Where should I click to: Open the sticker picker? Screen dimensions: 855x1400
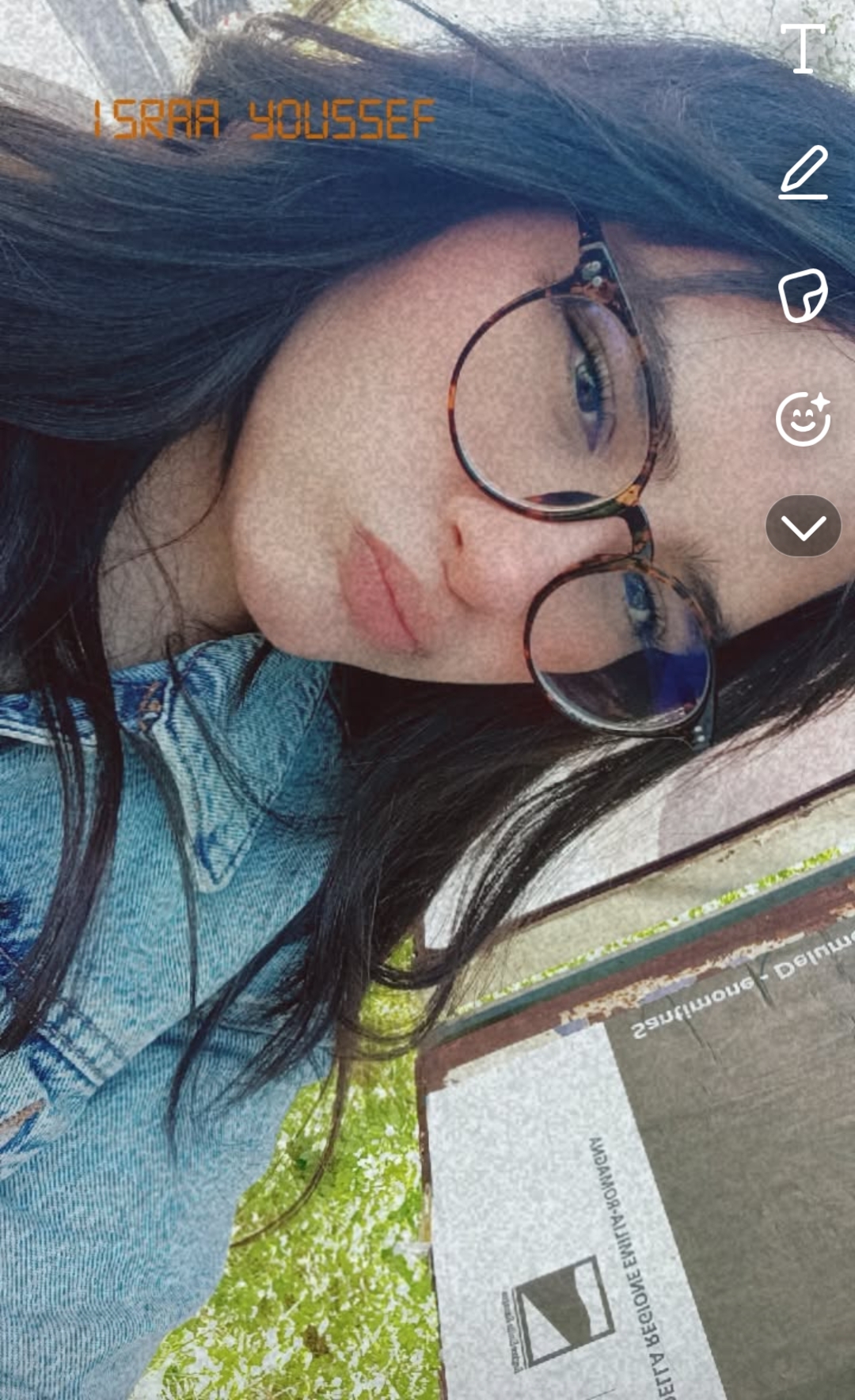point(803,295)
